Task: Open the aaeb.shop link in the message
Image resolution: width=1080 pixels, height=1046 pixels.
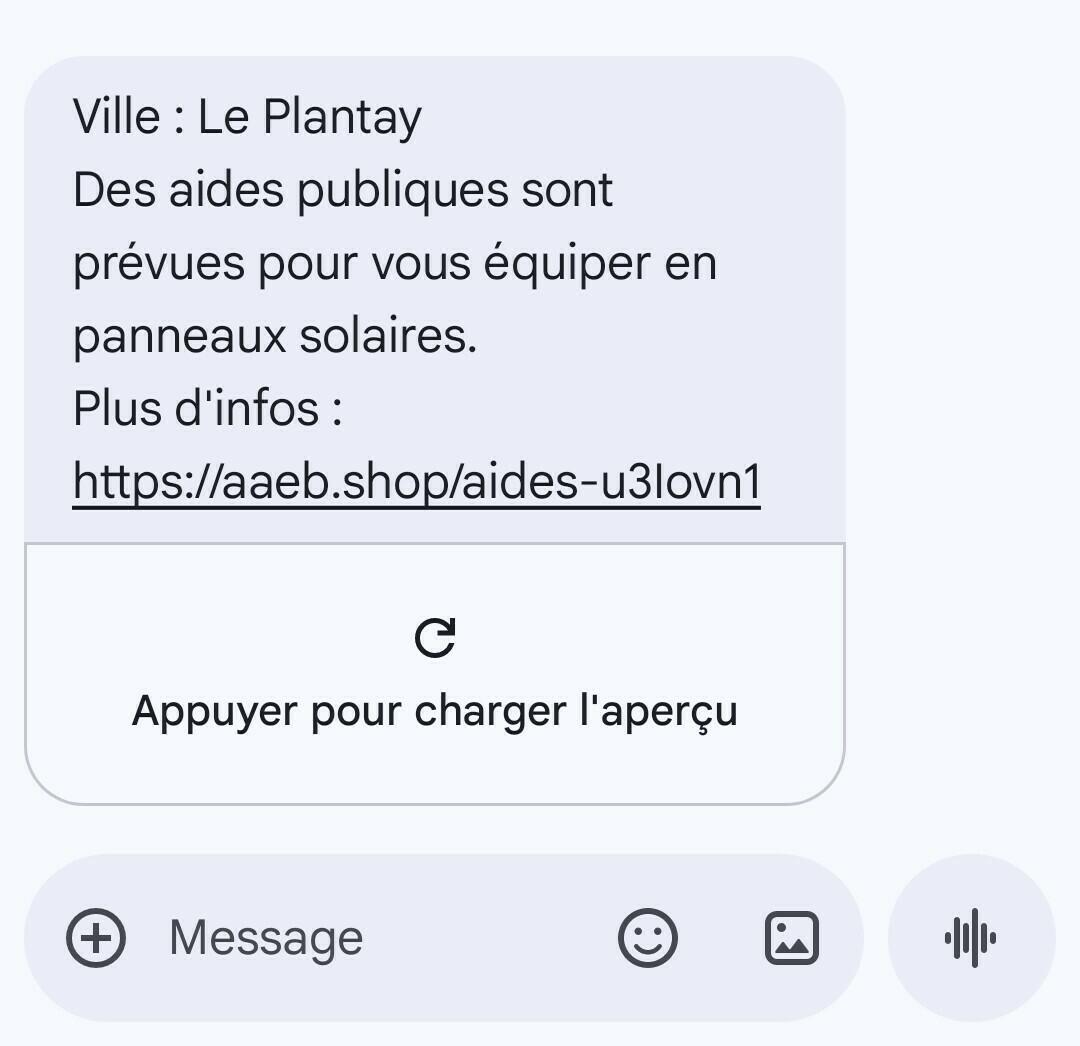Action: [x=416, y=482]
